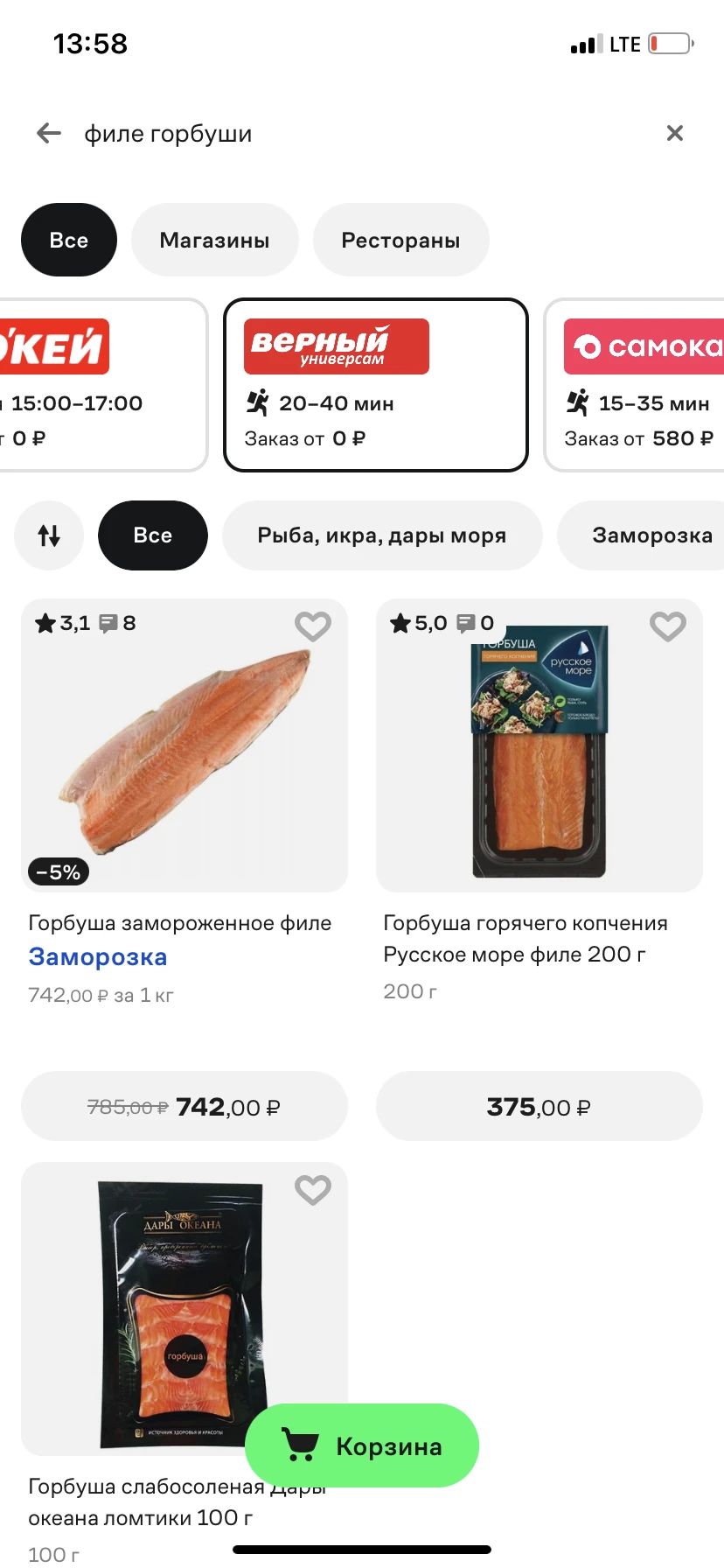Follow the blue Заморозка link
The height and width of the screenshot is (1568, 724).
click(98, 957)
